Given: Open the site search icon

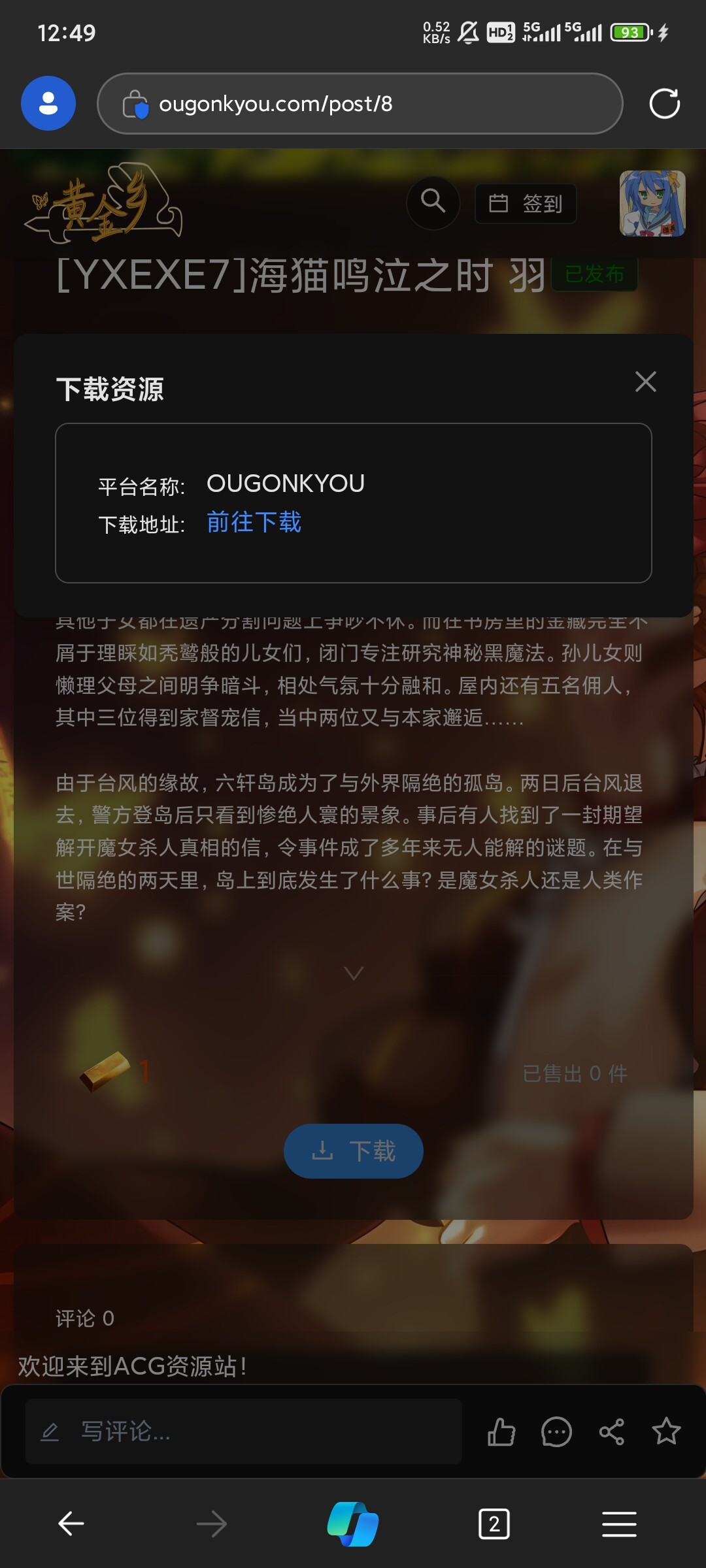Looking at the screenshot, I should coord(433,203).
